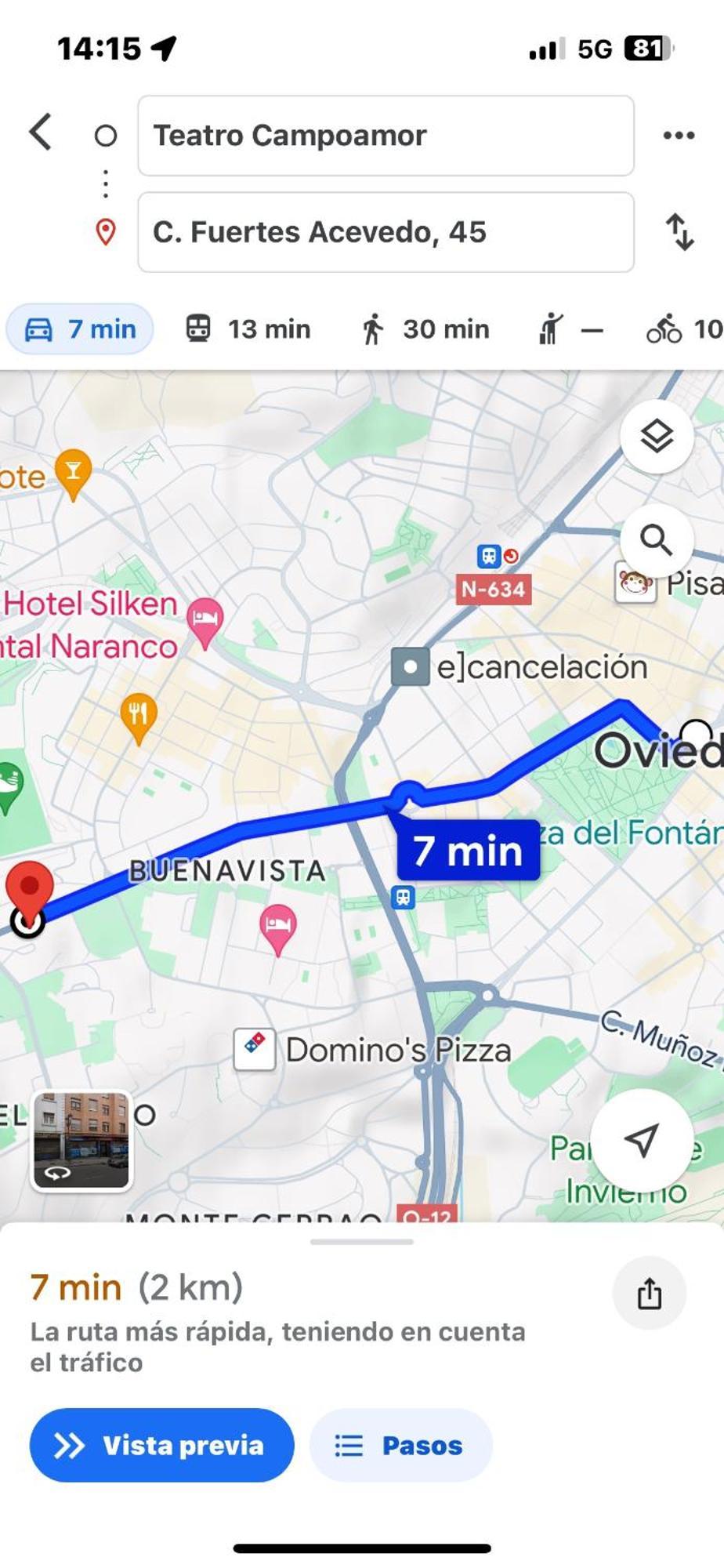Select the ride-hailing travel mode
Image resolution: width=724 pixels, height=1568 pixels.
[570, 328]
